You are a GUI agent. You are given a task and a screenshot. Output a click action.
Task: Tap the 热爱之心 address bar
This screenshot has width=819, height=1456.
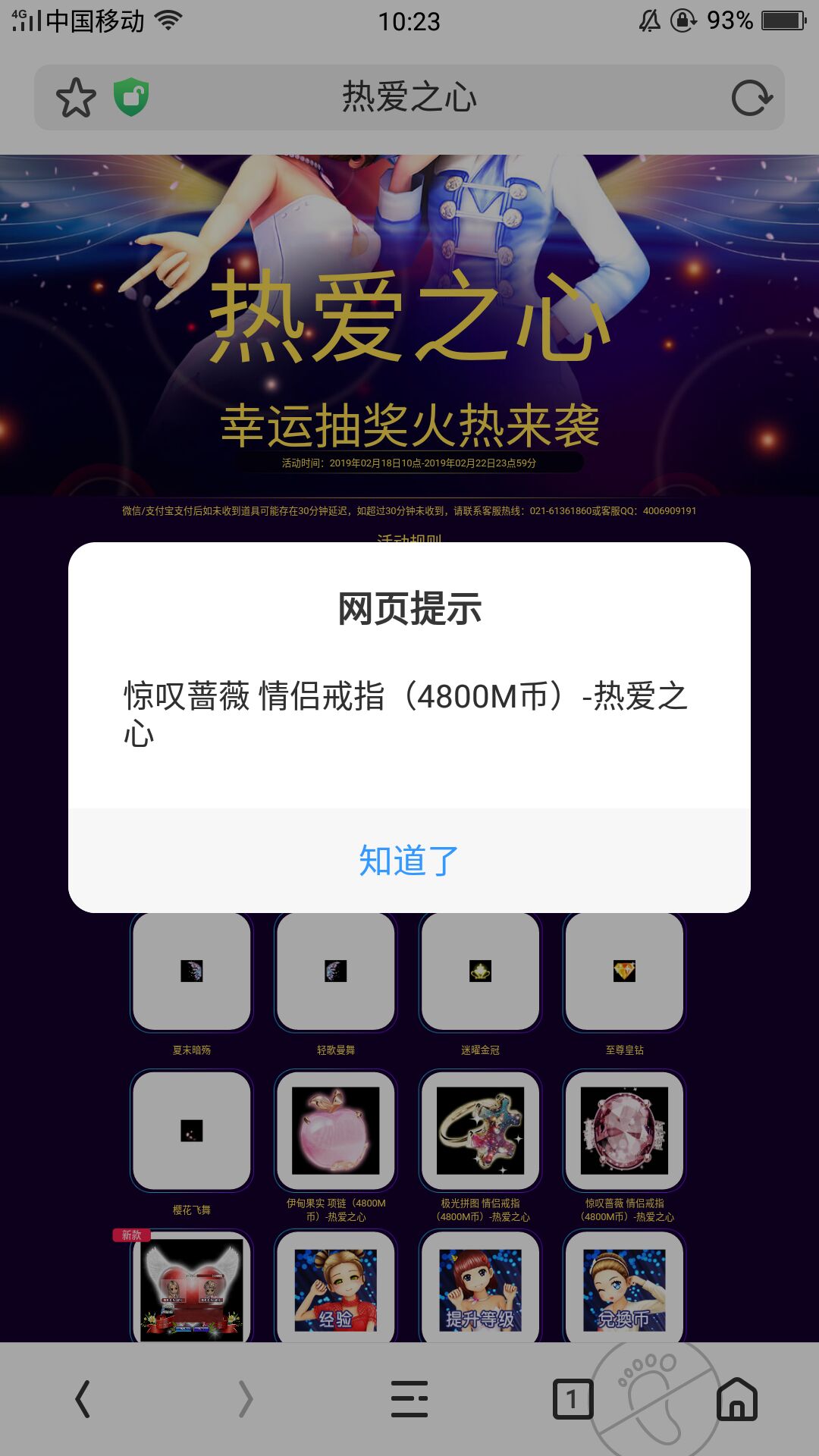click(x=409, y=98)
